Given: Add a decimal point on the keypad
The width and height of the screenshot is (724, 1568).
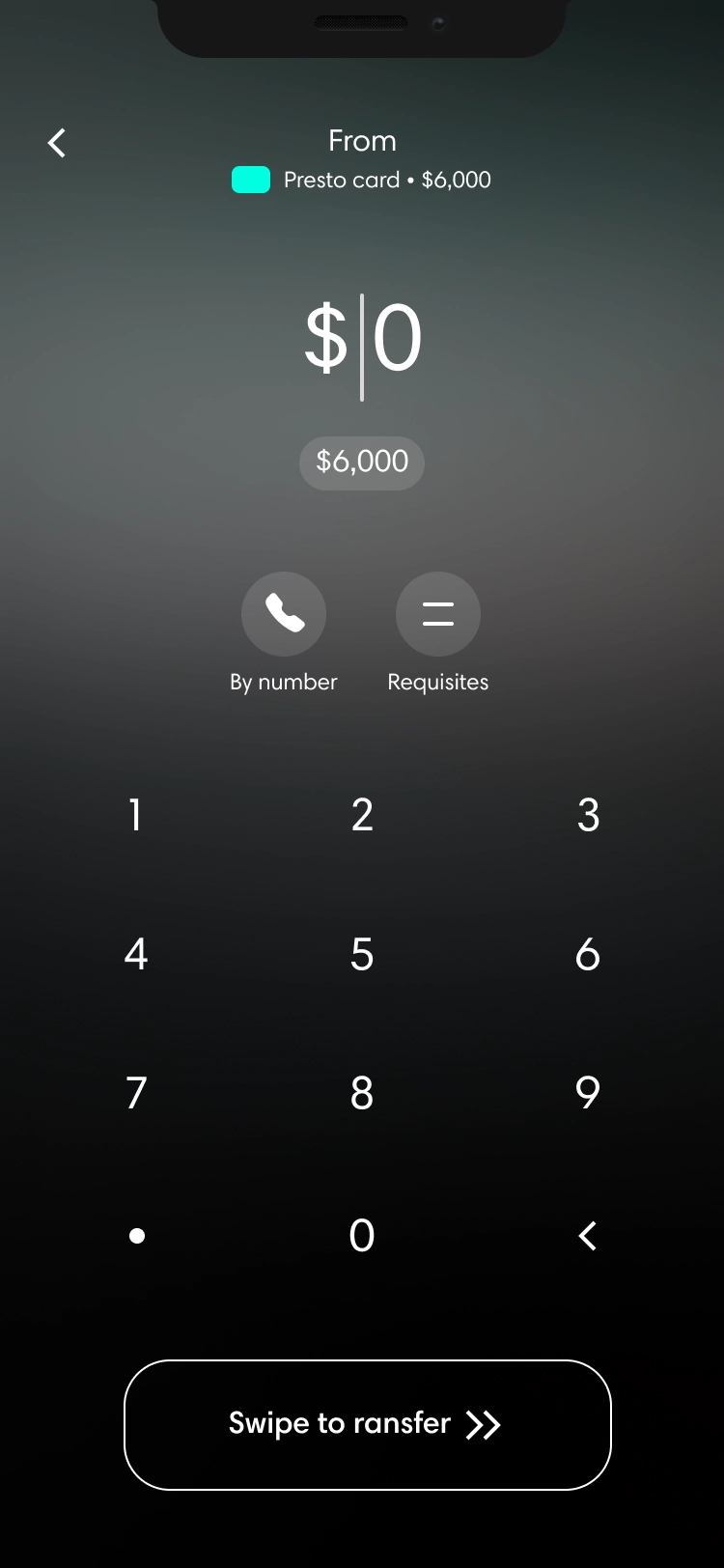Looking at the screenshot, I should click(x=137, y=1236).
